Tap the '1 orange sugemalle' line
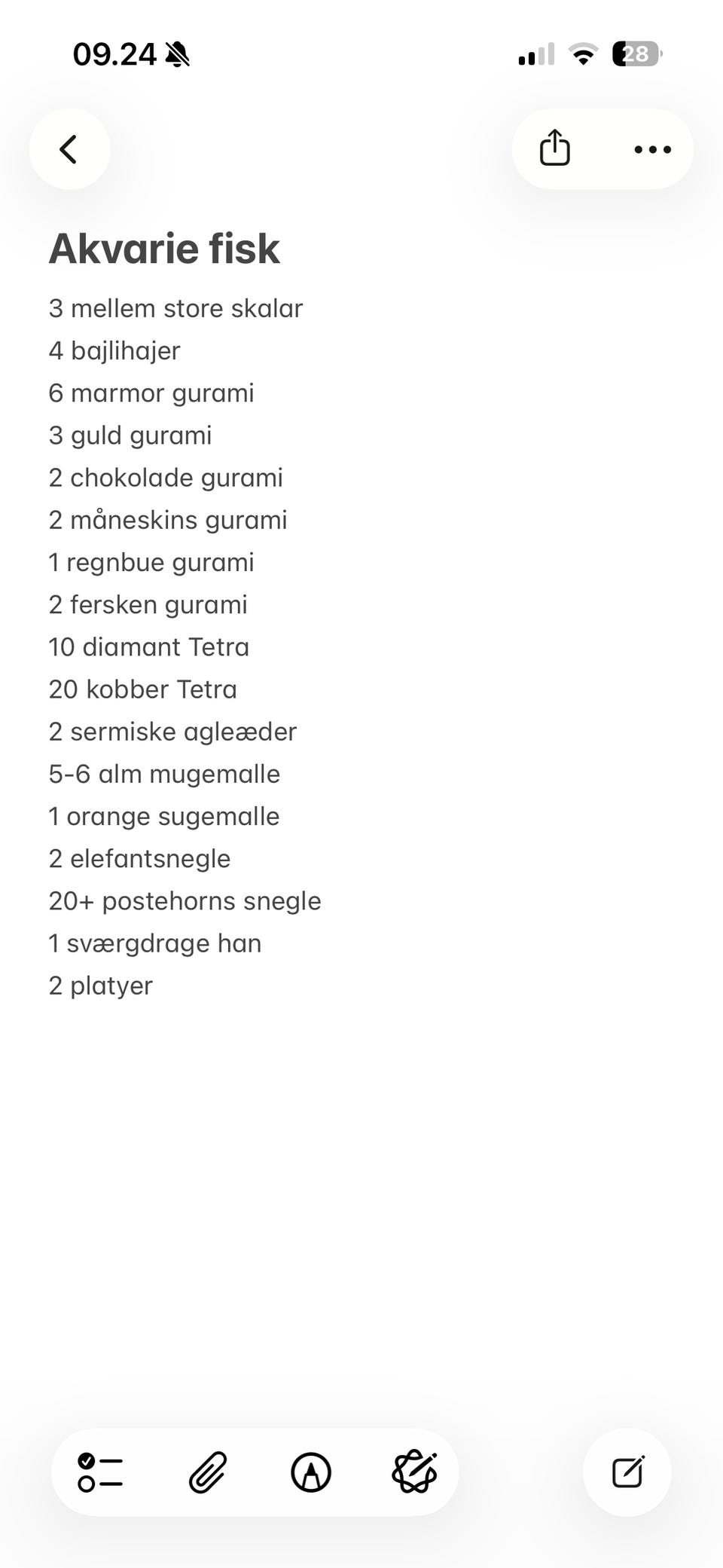Image resolution: width=723 pixels, height=1568 pixels. pyautogui.click(x=163, y=816)
